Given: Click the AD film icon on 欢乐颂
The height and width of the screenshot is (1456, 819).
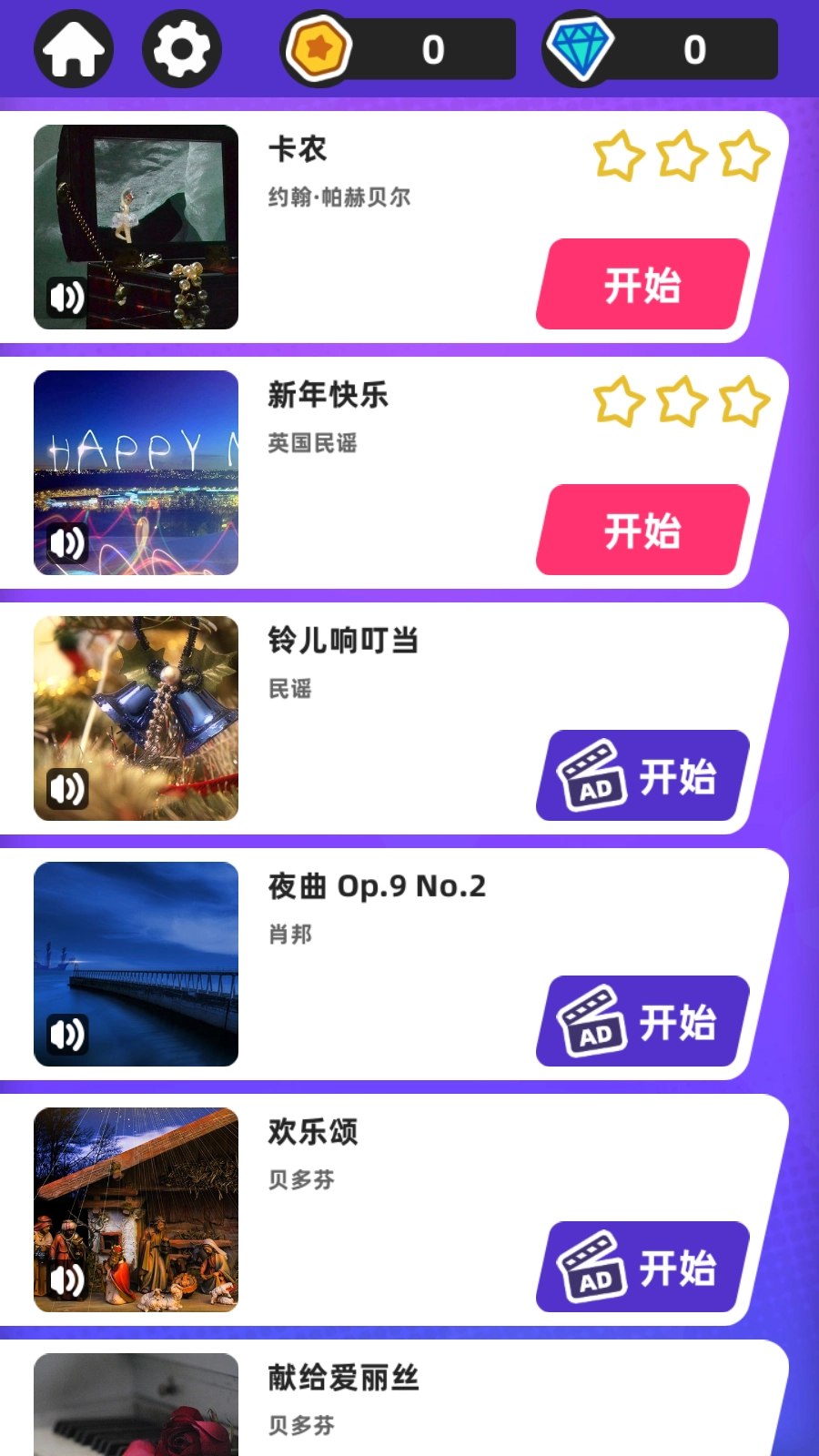Looking at the screenshot, I should click(x=590, y=1267).
